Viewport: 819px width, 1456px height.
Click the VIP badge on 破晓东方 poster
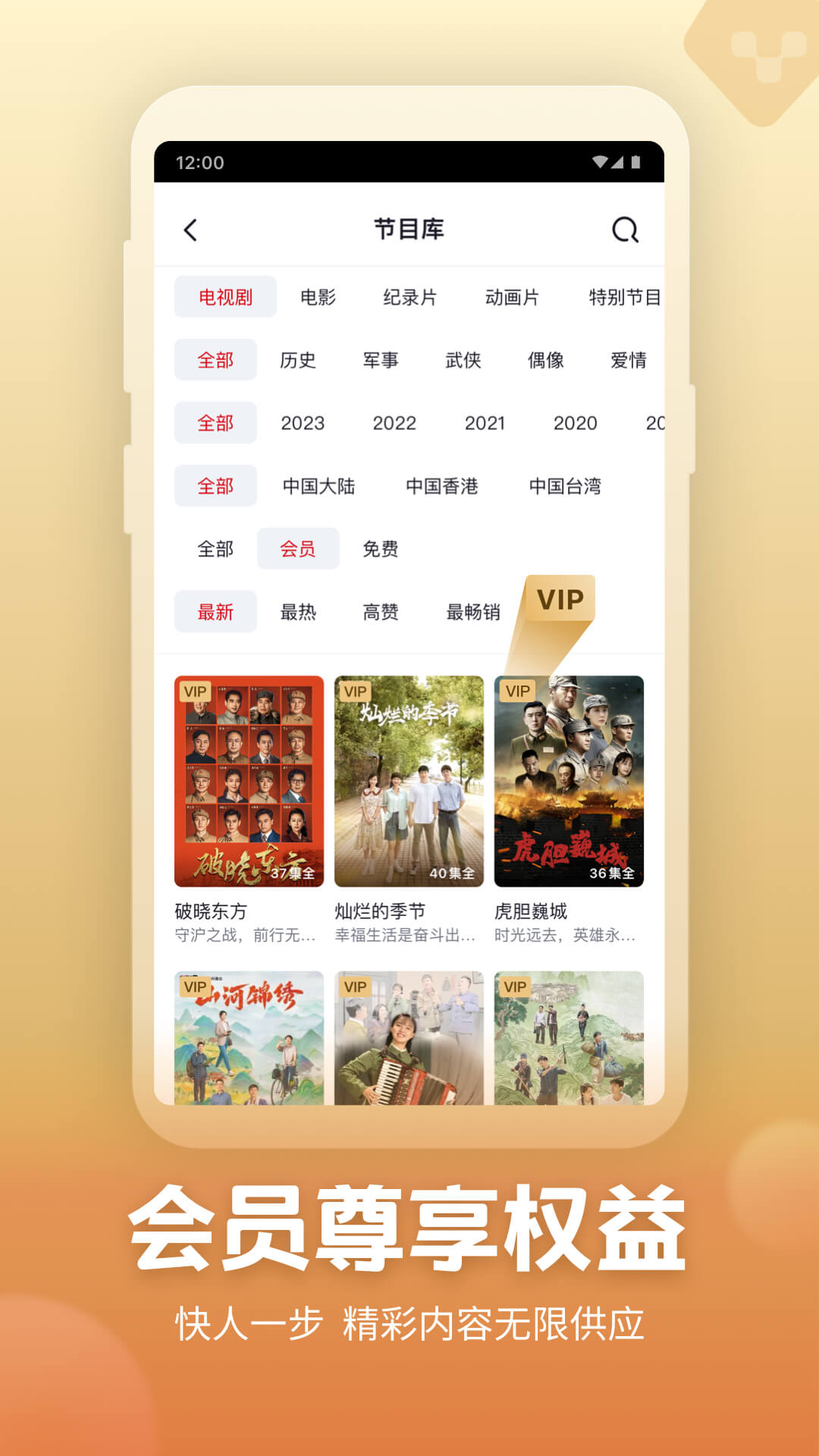[196, 692]
